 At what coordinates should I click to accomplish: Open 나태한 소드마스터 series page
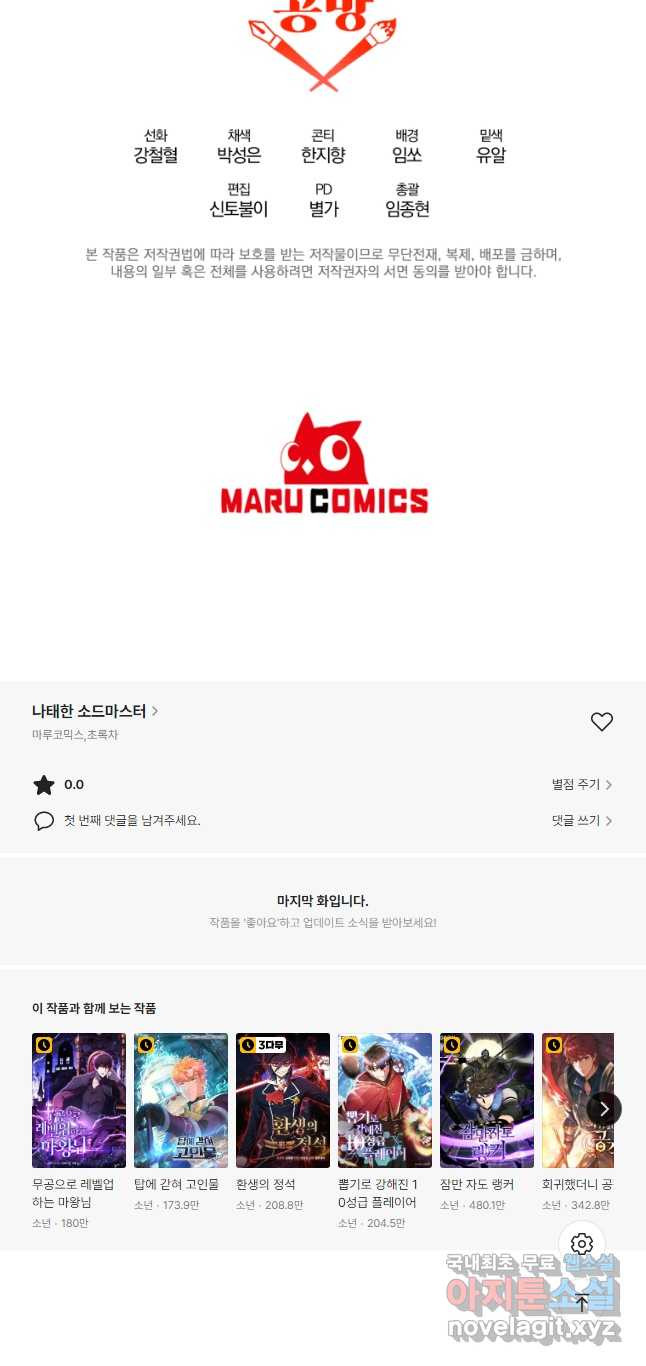(x=95, y=711)
